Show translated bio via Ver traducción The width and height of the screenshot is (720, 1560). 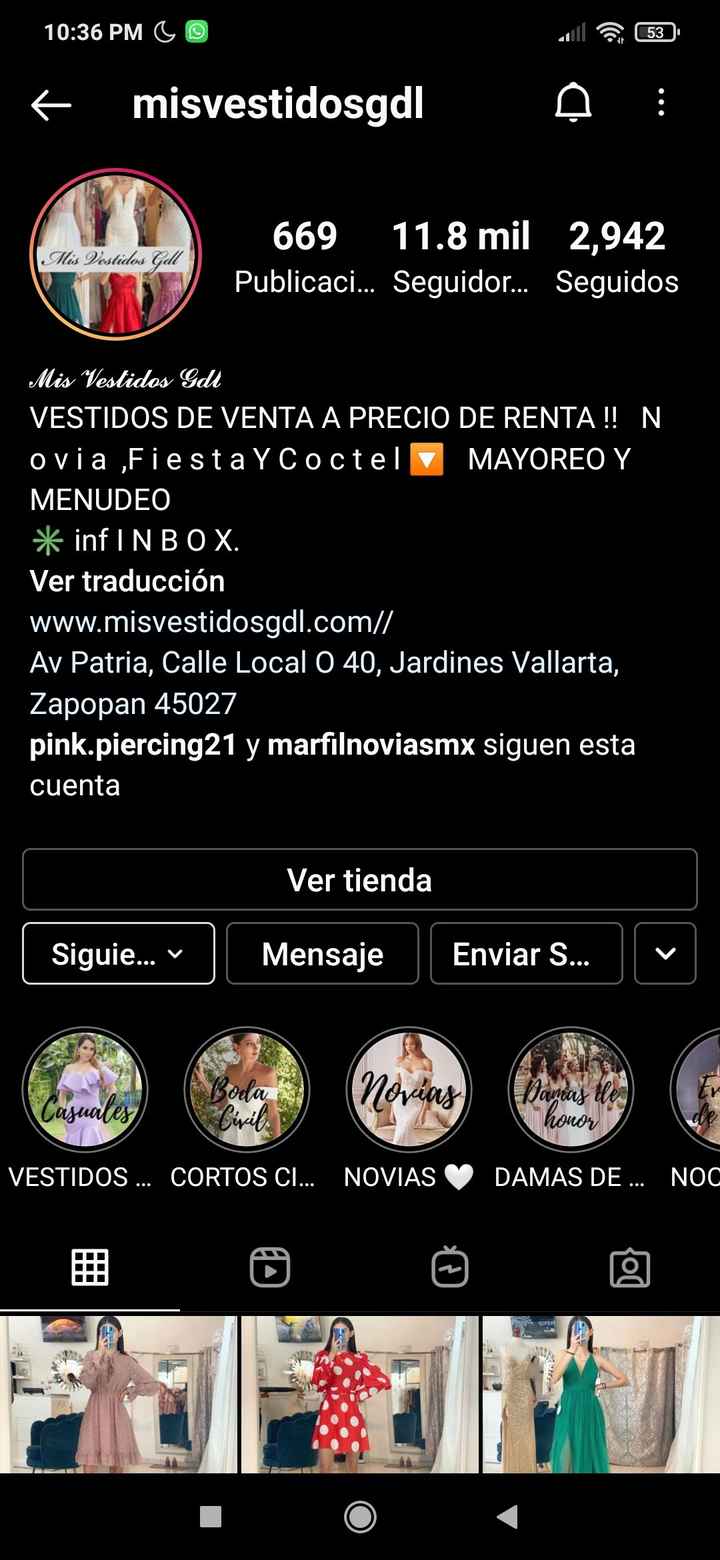pyautogui.click(x=126, y=581)
